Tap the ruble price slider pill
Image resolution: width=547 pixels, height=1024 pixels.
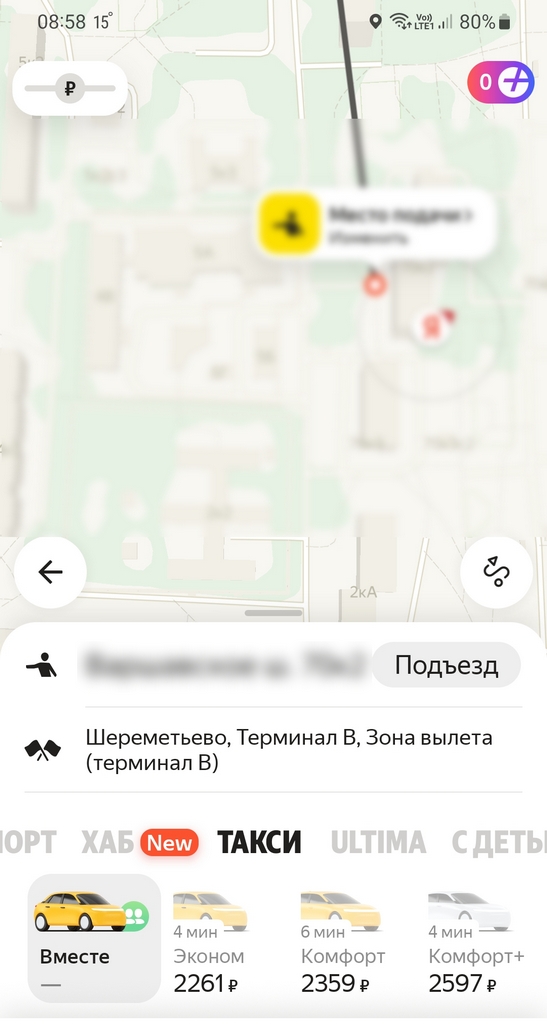[70, 89]
